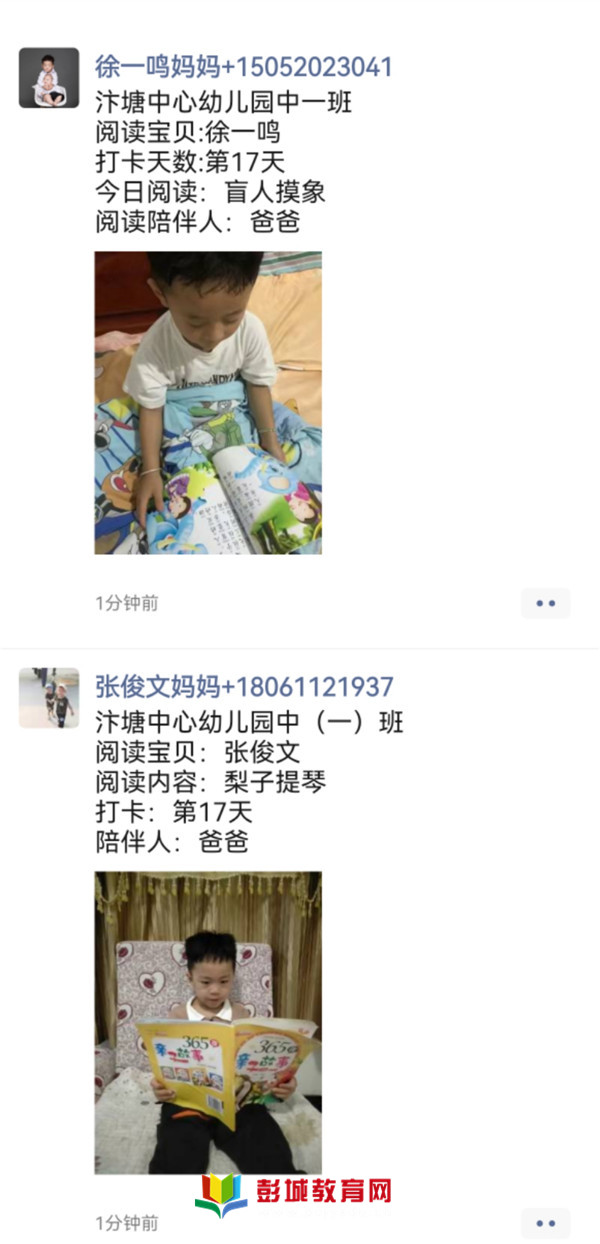Tap the name 徐一鸣妈妈+15052023041
This screenshot has height=1244, width=600.
click(x=244, y=67)
